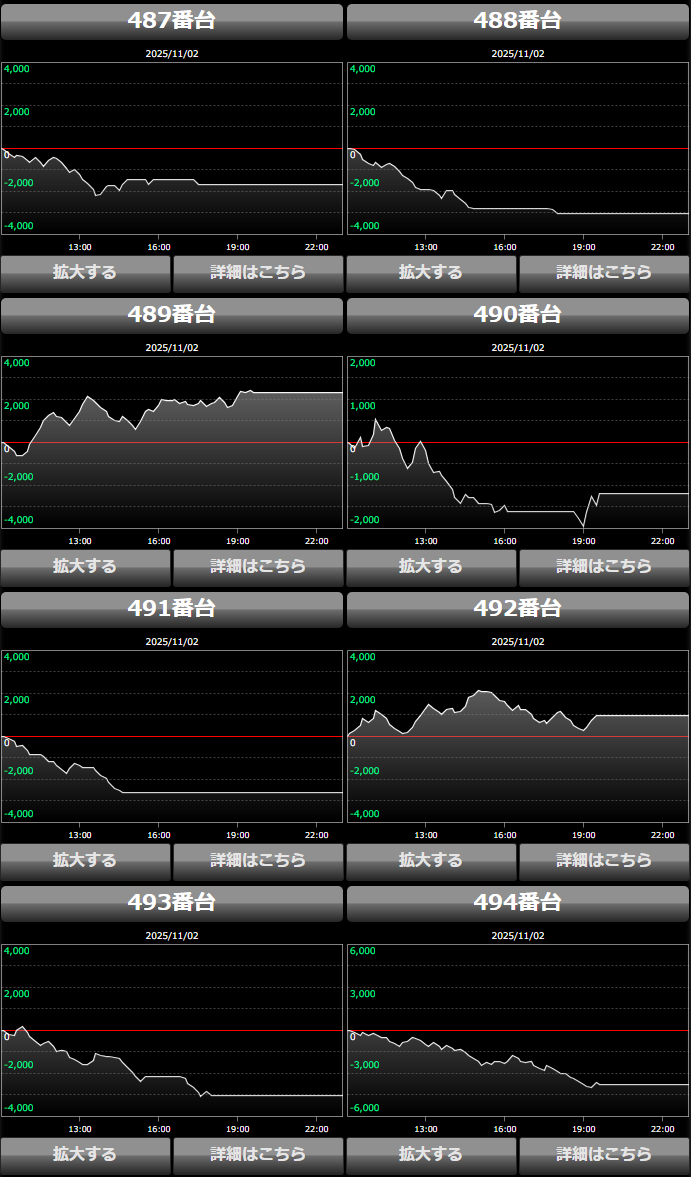691x1177 pixels.
Task: Tap 拡大する for machine 492番台
Action: [431, 860]
